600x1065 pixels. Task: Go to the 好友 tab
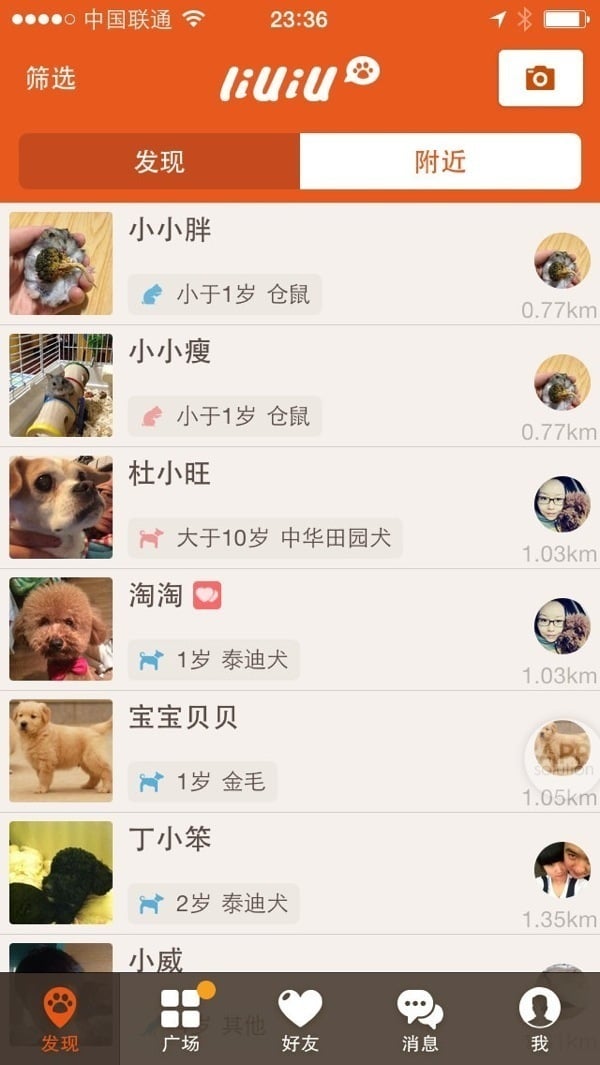pos(300,1020)
